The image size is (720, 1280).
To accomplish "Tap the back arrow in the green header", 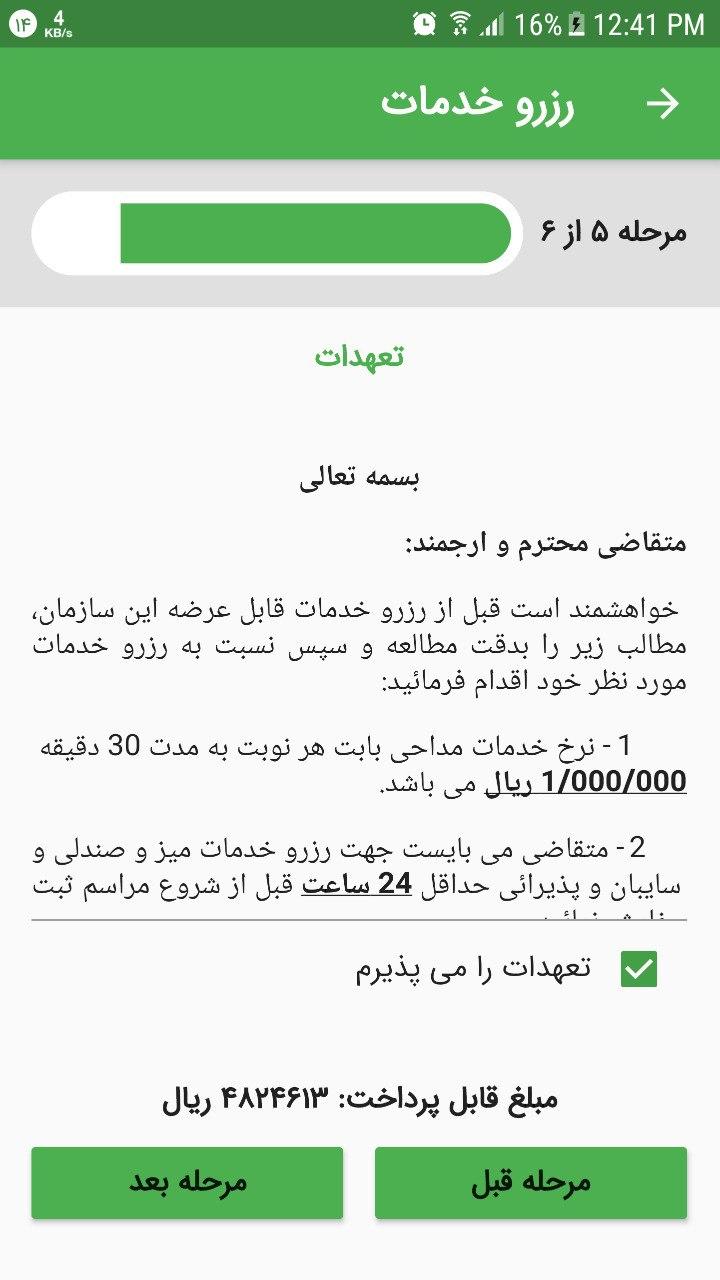I will 662,103.
